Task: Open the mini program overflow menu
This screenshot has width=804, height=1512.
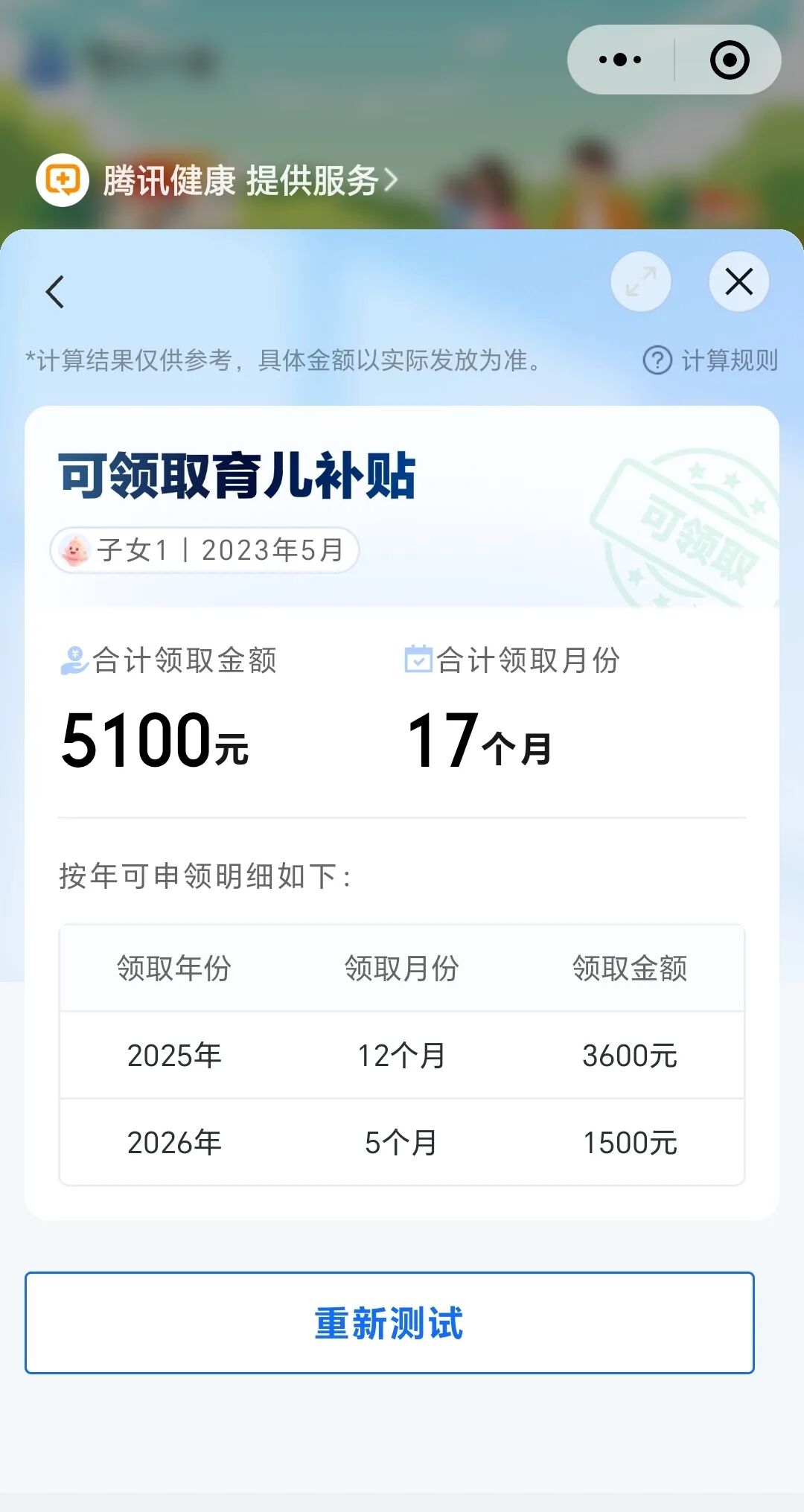Action: point(620,60)
